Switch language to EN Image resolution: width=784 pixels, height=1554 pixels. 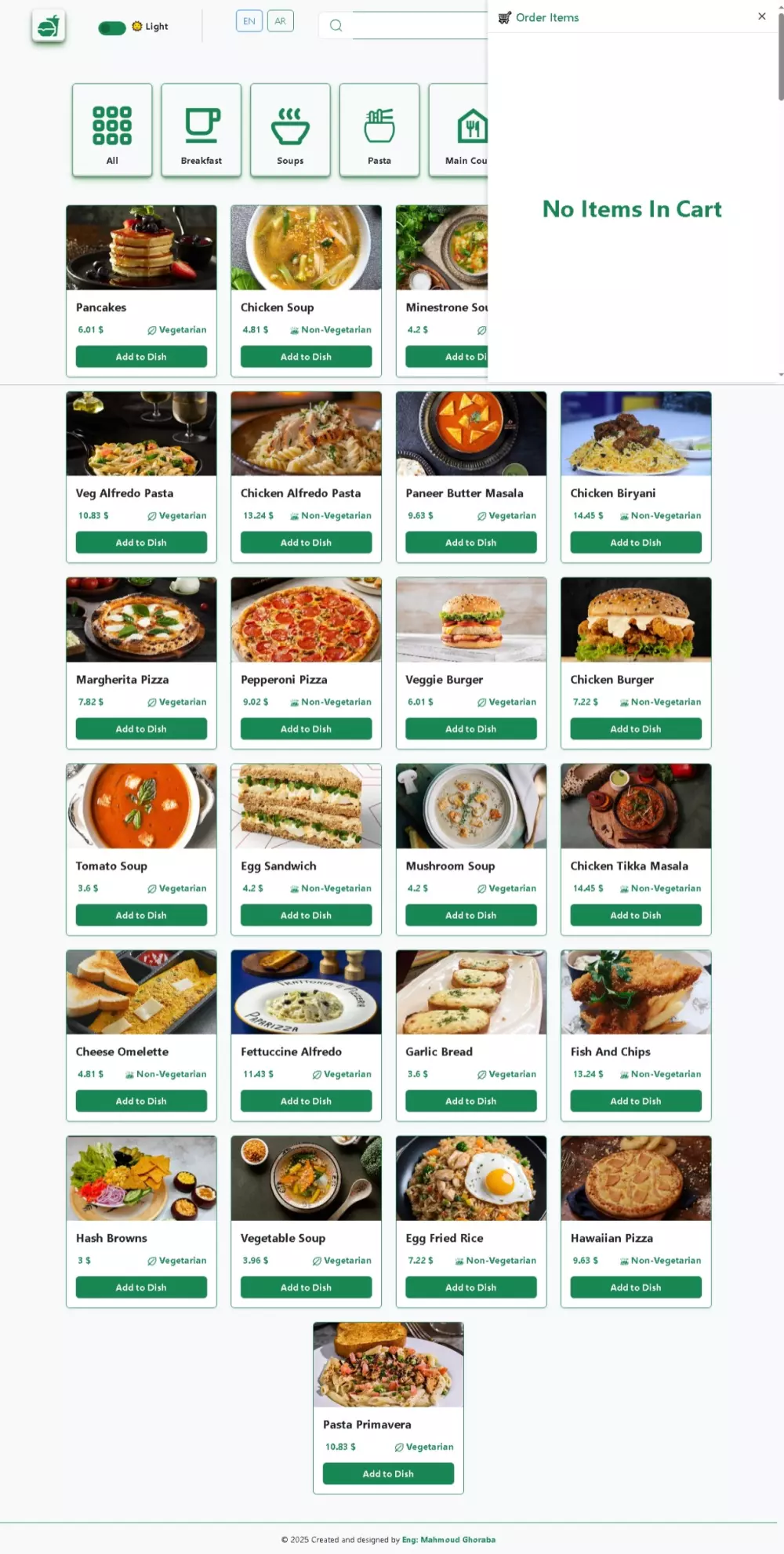(249, 21)
